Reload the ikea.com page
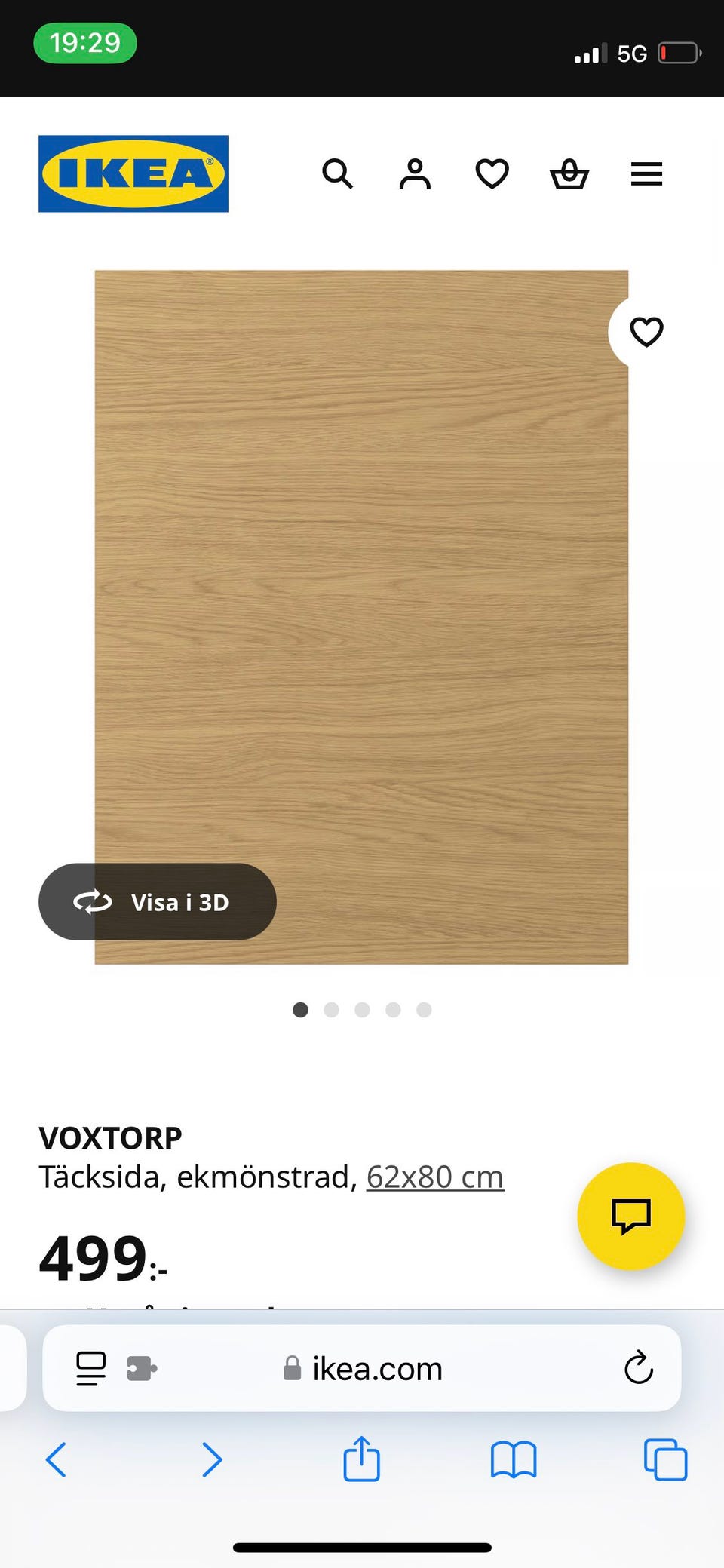The width and height of the screenshot is (724, 1568). coord(638,1369)
